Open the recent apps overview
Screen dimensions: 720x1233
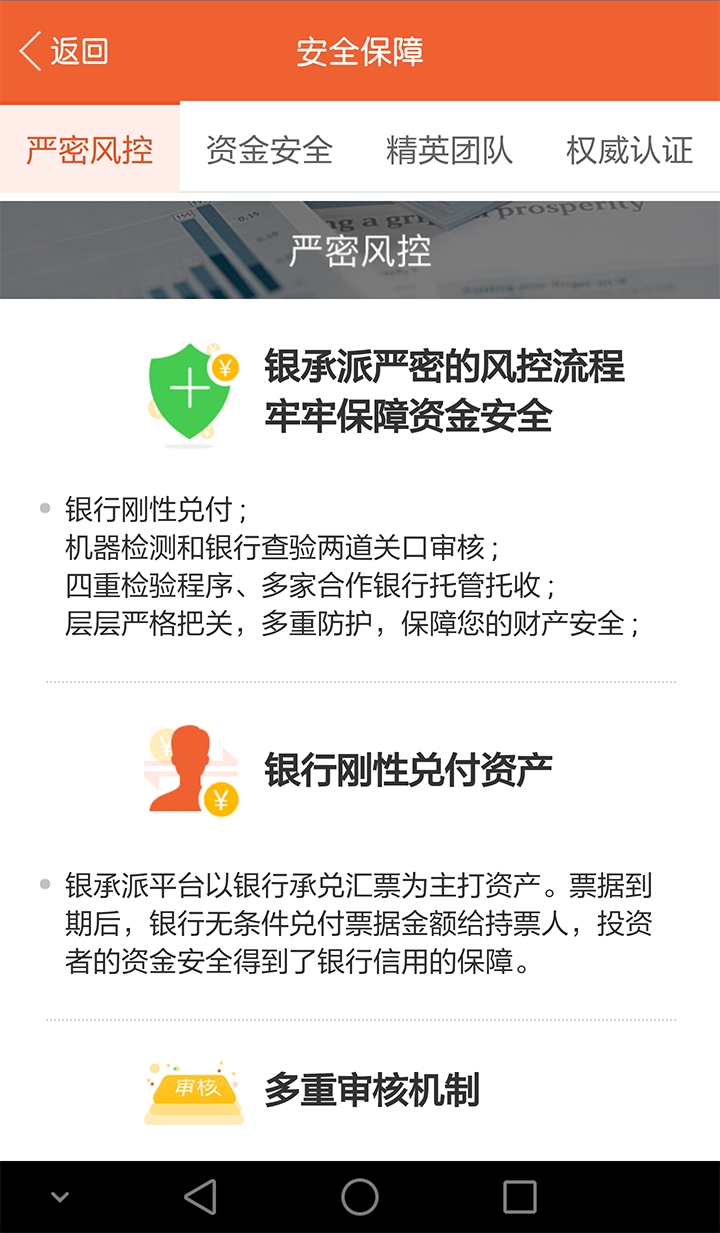pos(519,1197)
